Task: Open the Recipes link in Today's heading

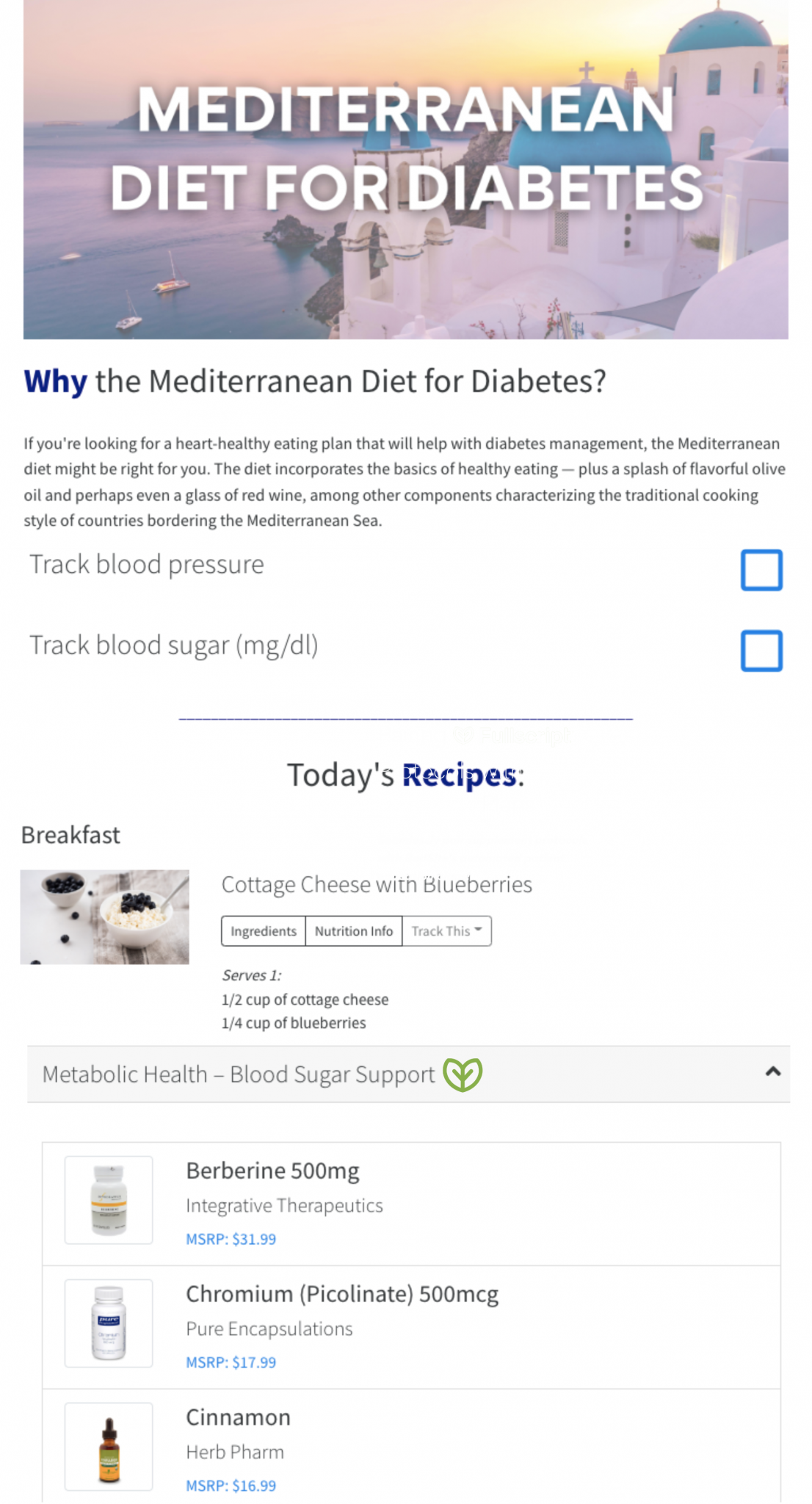Action: coord(458,775)
